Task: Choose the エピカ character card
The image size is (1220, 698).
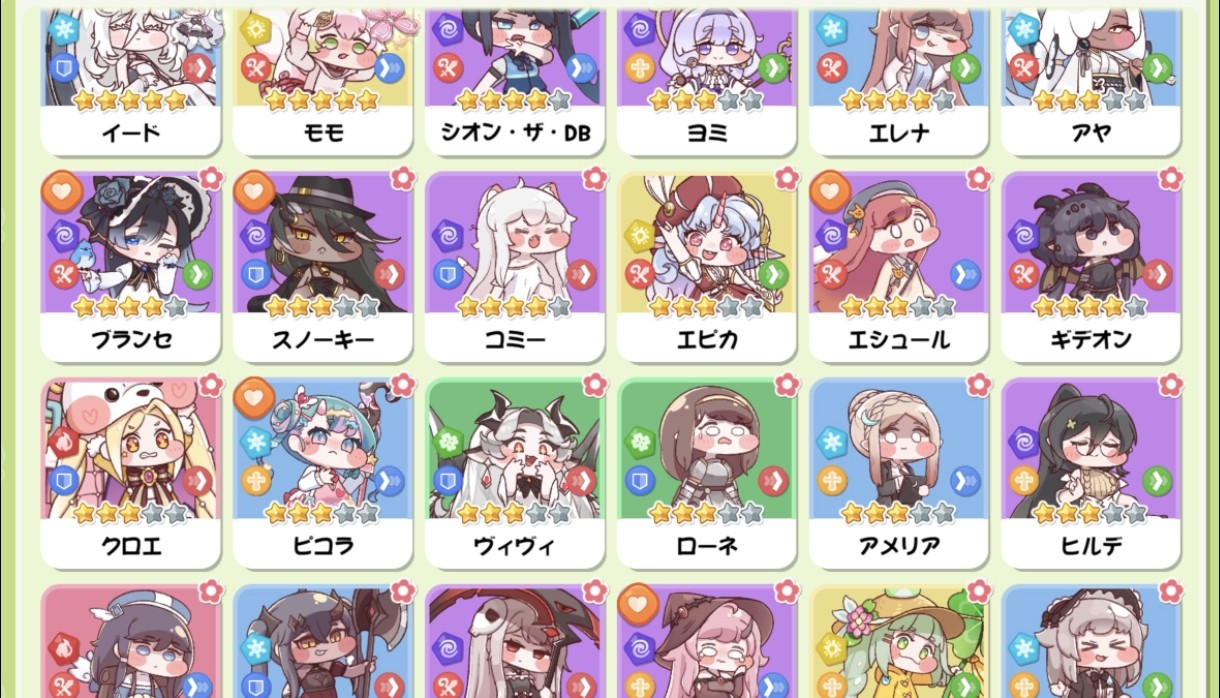Action: [706, 265]
